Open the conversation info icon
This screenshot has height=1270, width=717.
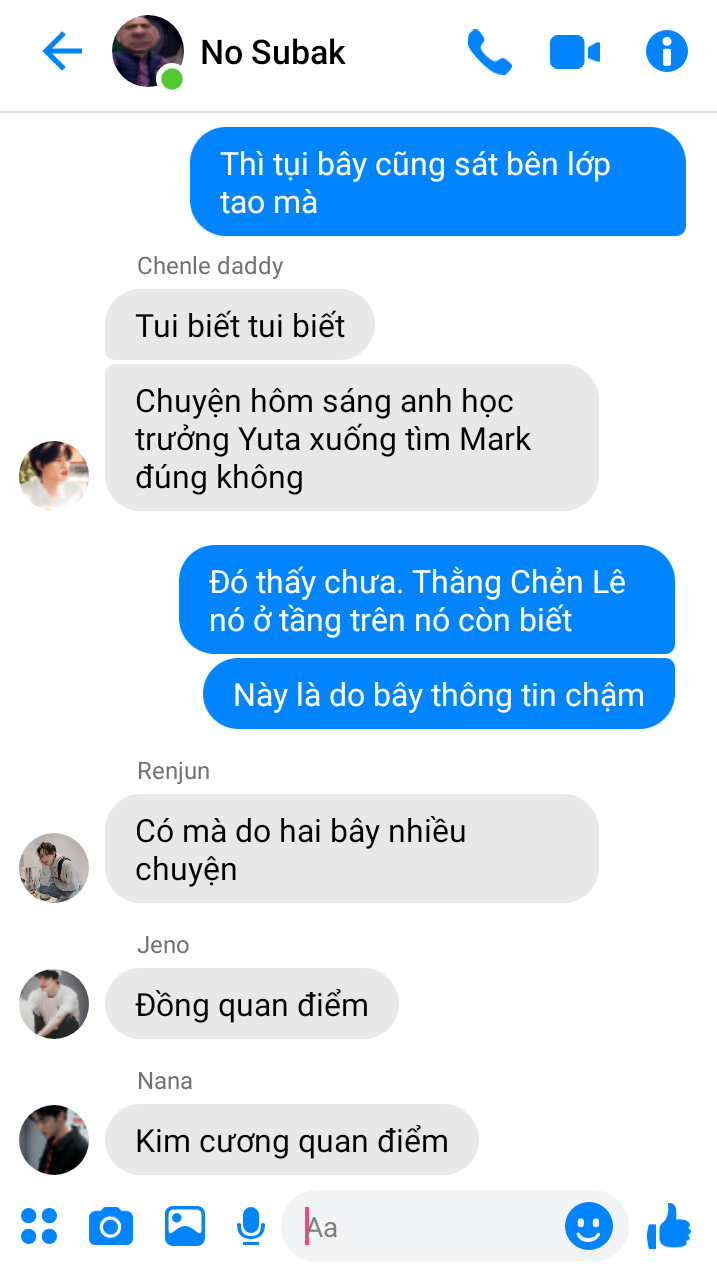coord(667,51)
